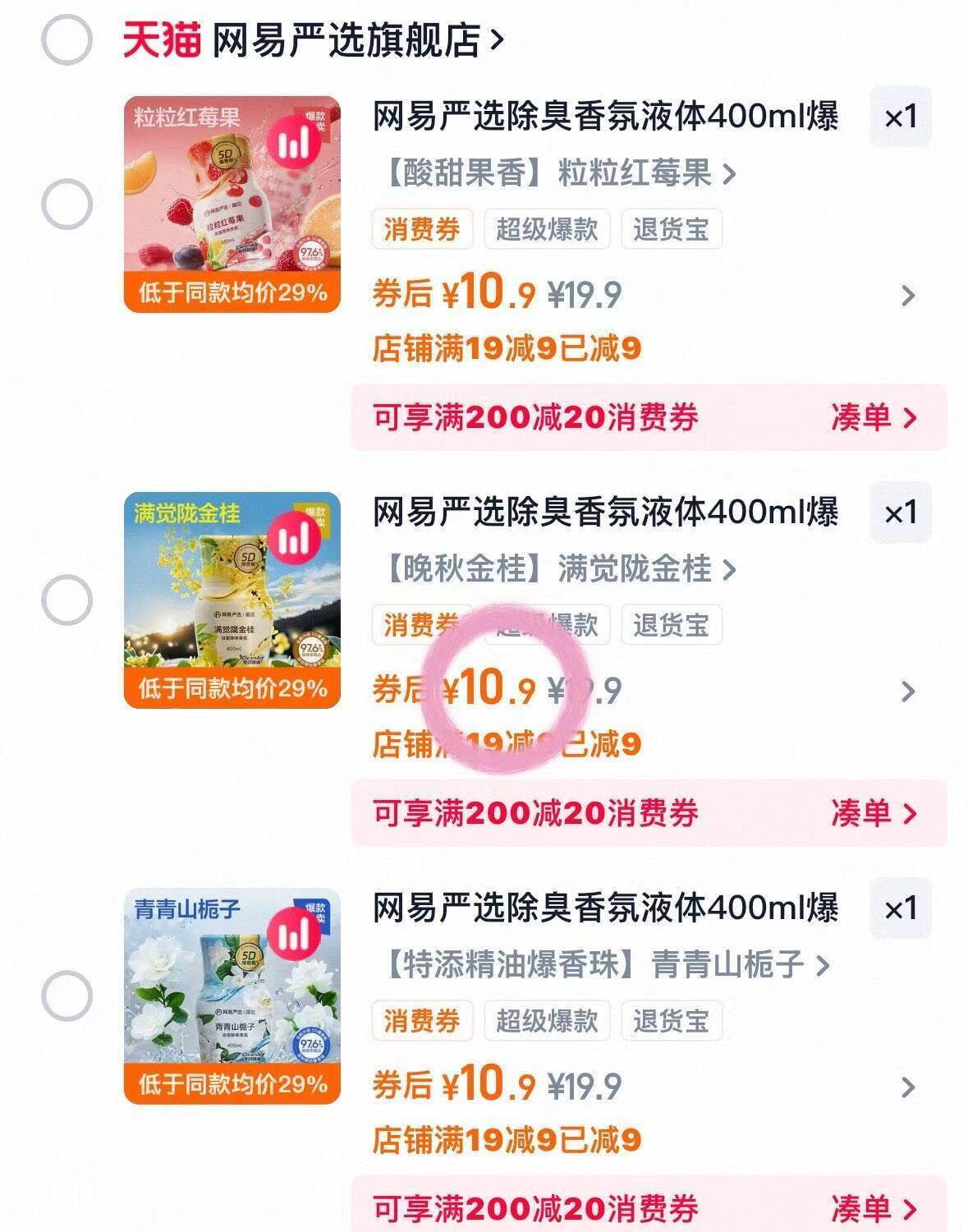Click the 消费券 tag on the first product
The image size is (968, 1232).
click(421, 230)
